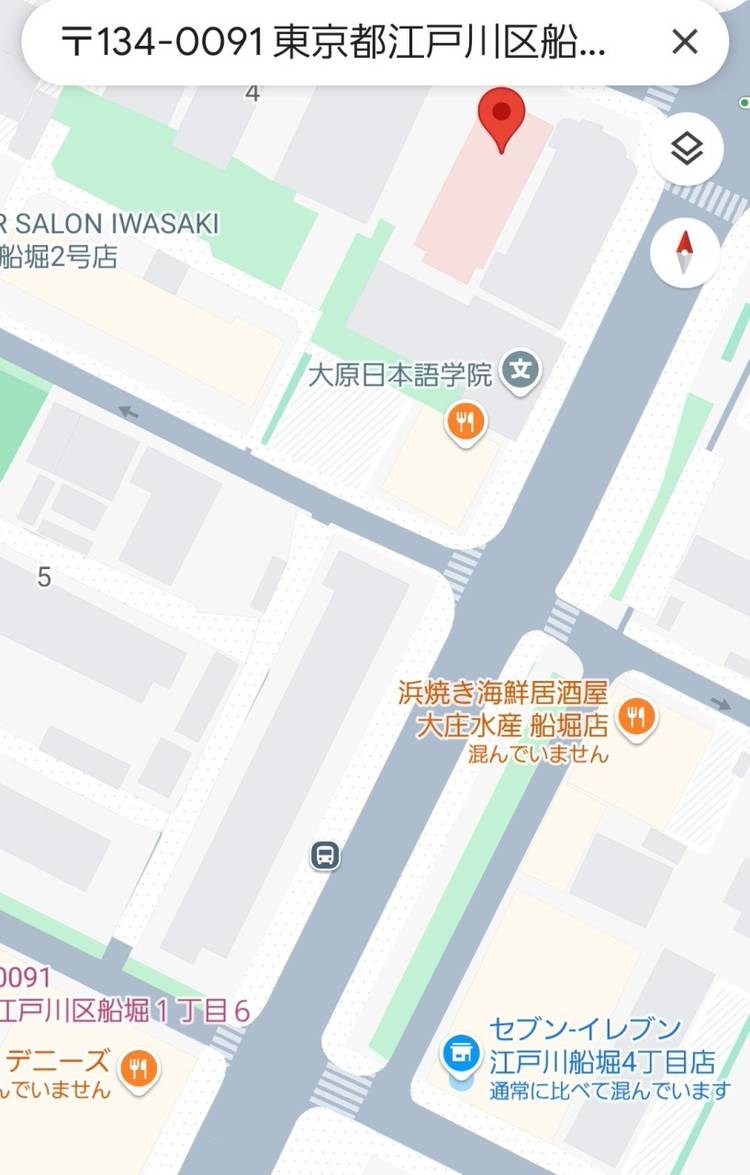Clear the address search with the X
This screenshot has width=750, height=1175.
tap(685, 42)
